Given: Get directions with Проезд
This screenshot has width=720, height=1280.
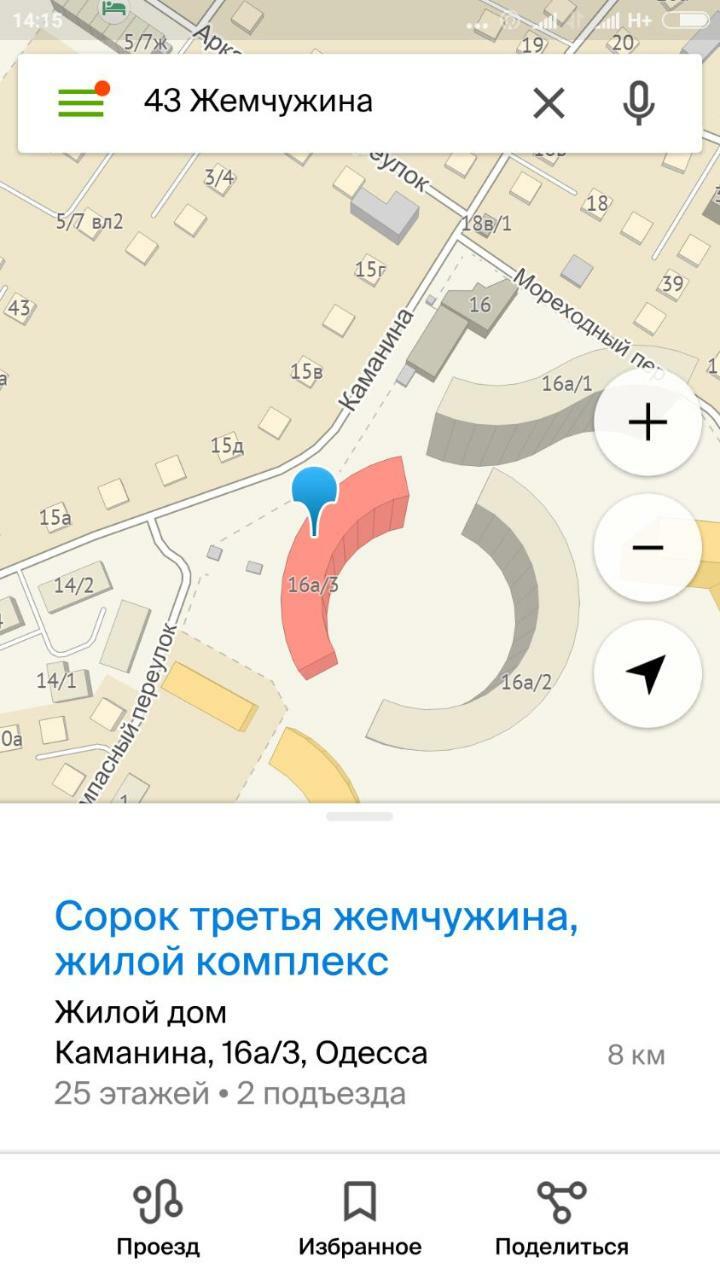Looking at the screenshot, I should (x=158, y=1217).
